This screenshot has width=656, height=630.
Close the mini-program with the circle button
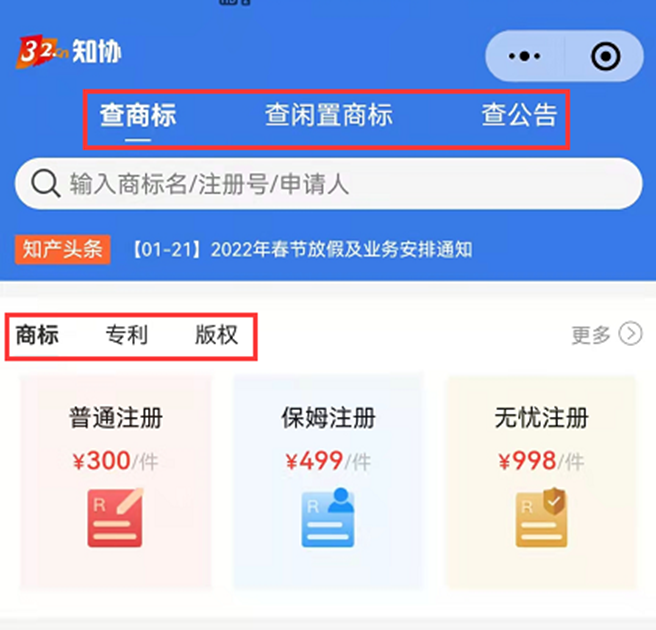click(x=605, y=57)
